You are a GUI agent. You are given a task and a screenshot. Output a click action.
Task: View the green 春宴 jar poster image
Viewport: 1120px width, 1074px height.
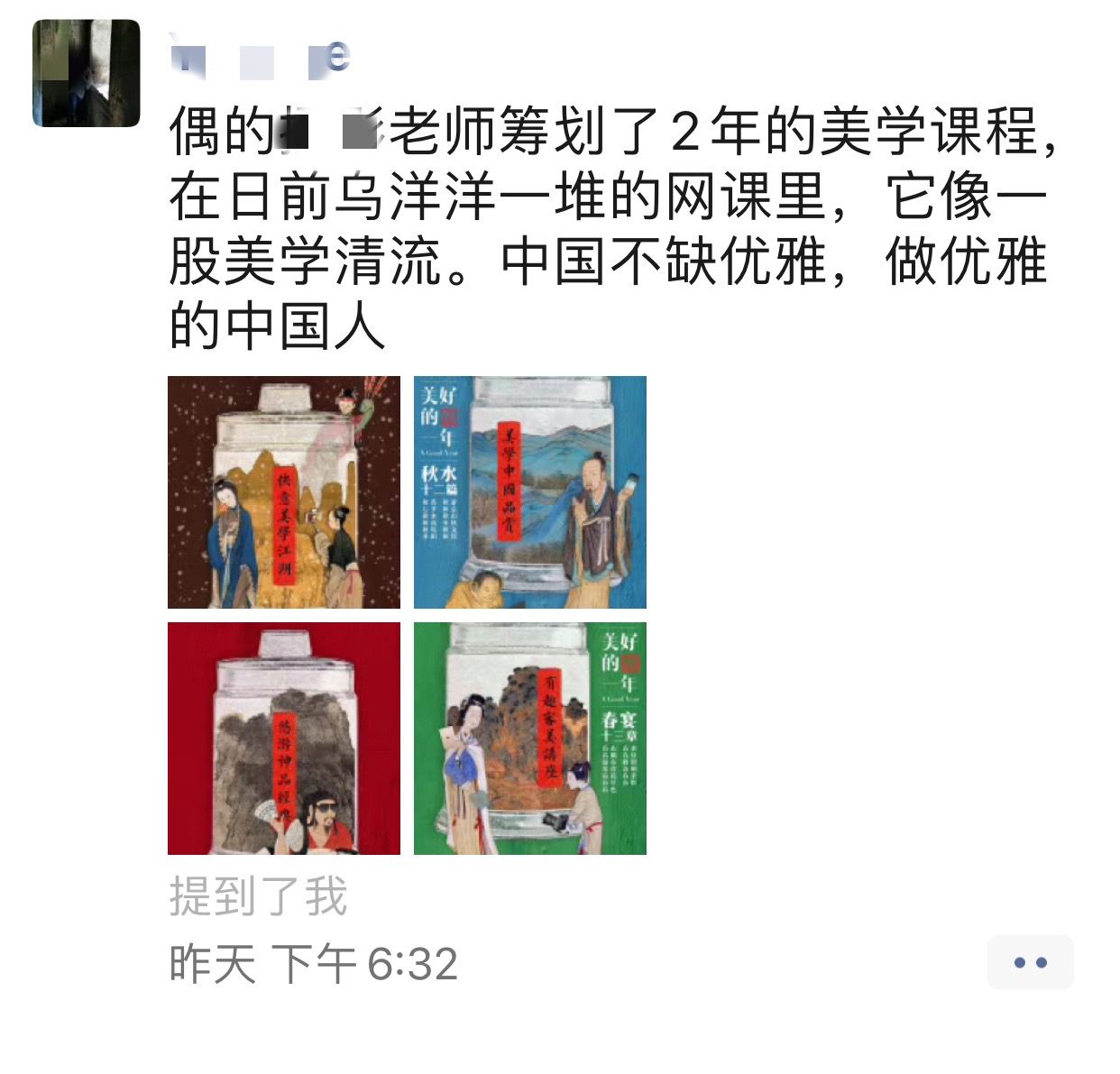530,739
